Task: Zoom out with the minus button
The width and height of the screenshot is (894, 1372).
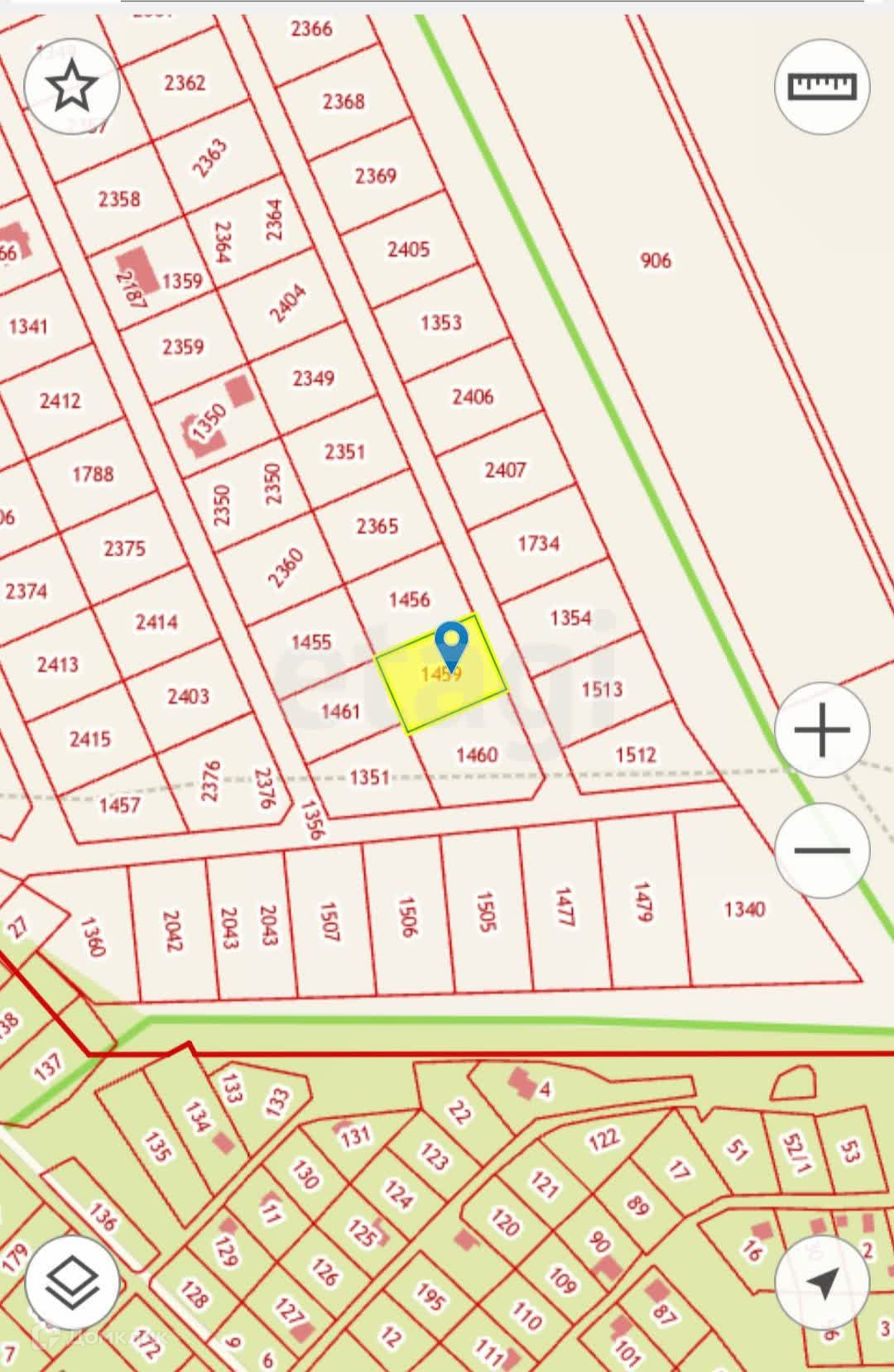Action: point(822,850)
